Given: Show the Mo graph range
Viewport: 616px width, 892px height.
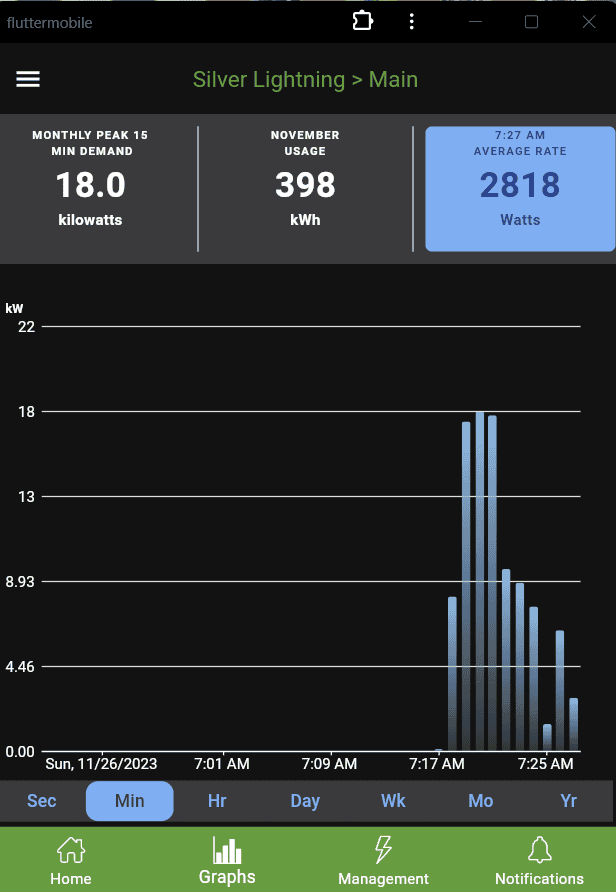Looking at the screenshot, I should click(x=481, y=801).
